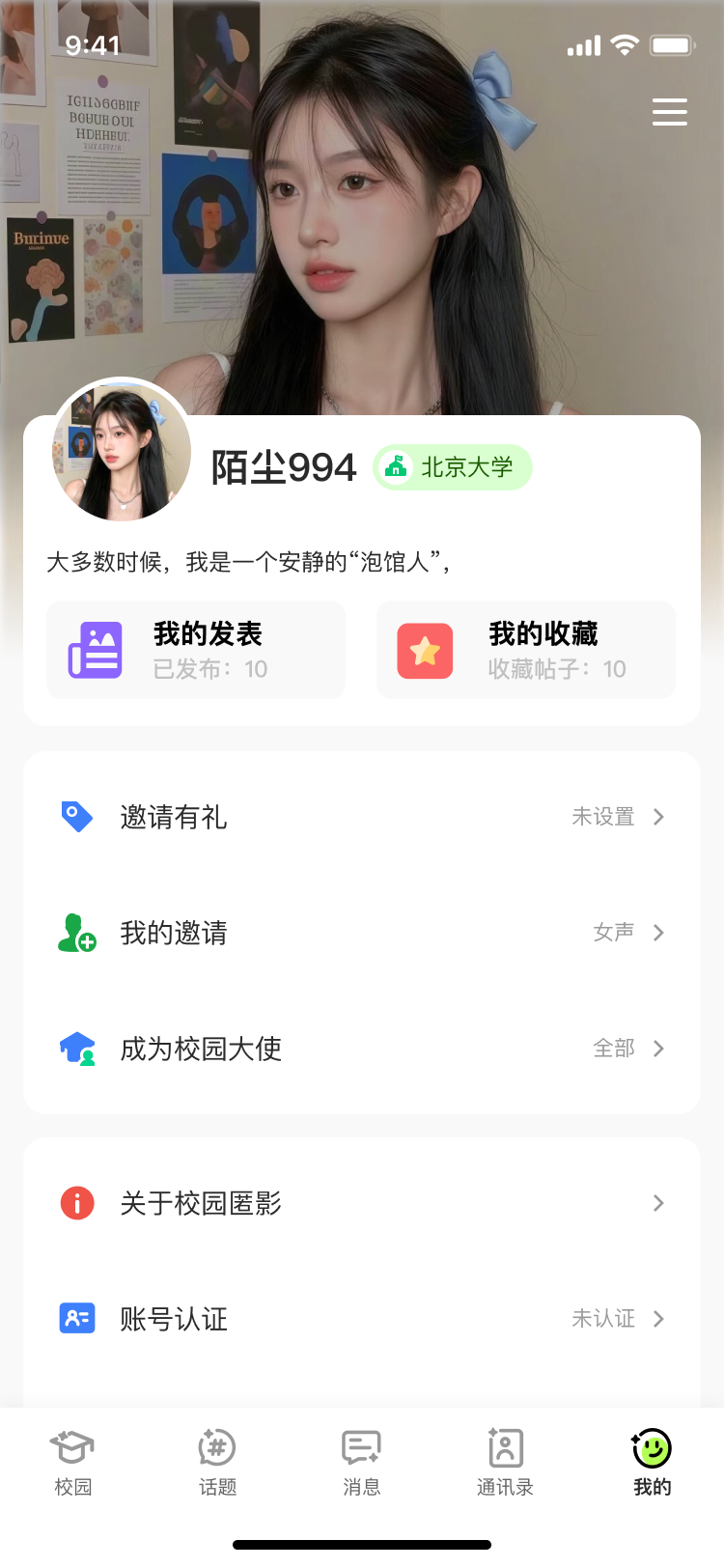Screen dimensions: 724x1568
Task: Open 我的发表 posts card
Action: click(196, 650)
